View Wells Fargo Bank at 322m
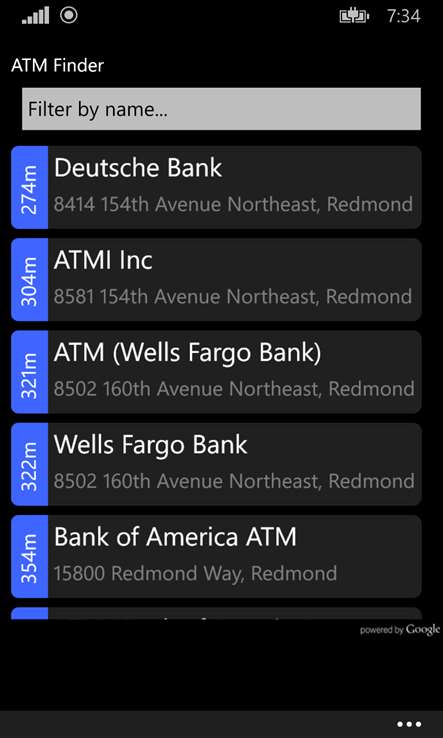Viewport: 443px width, 738px height. pos(216,464)
